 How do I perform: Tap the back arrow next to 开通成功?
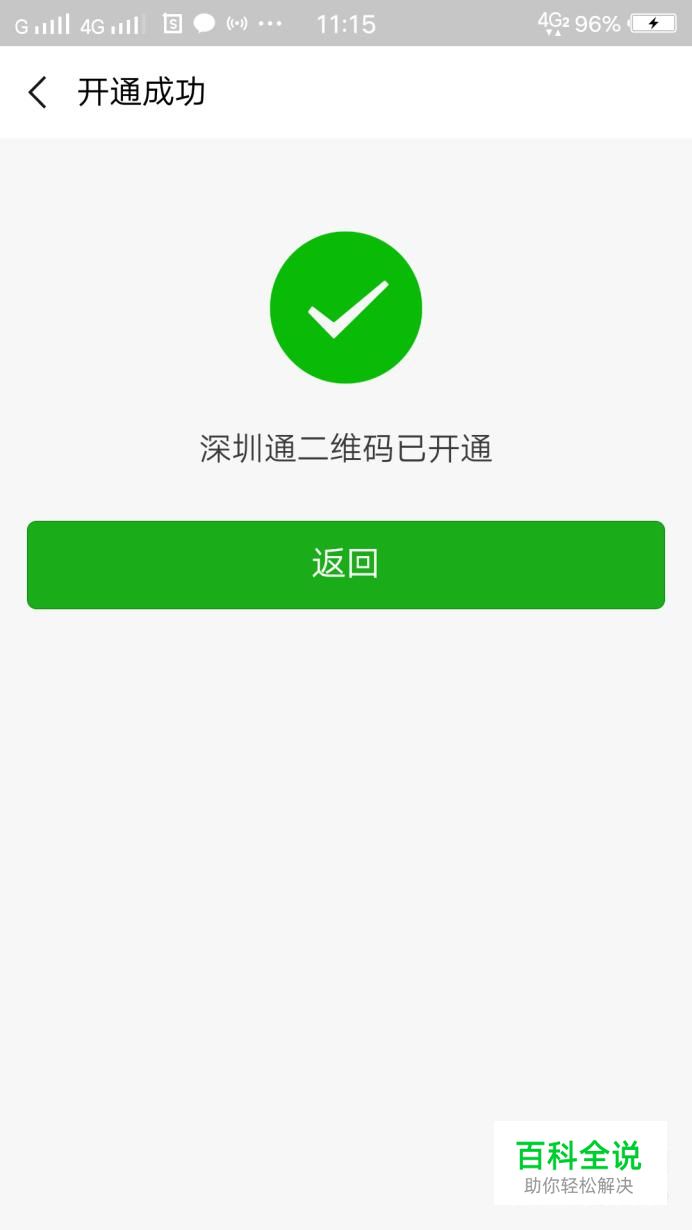coord(37,93)
